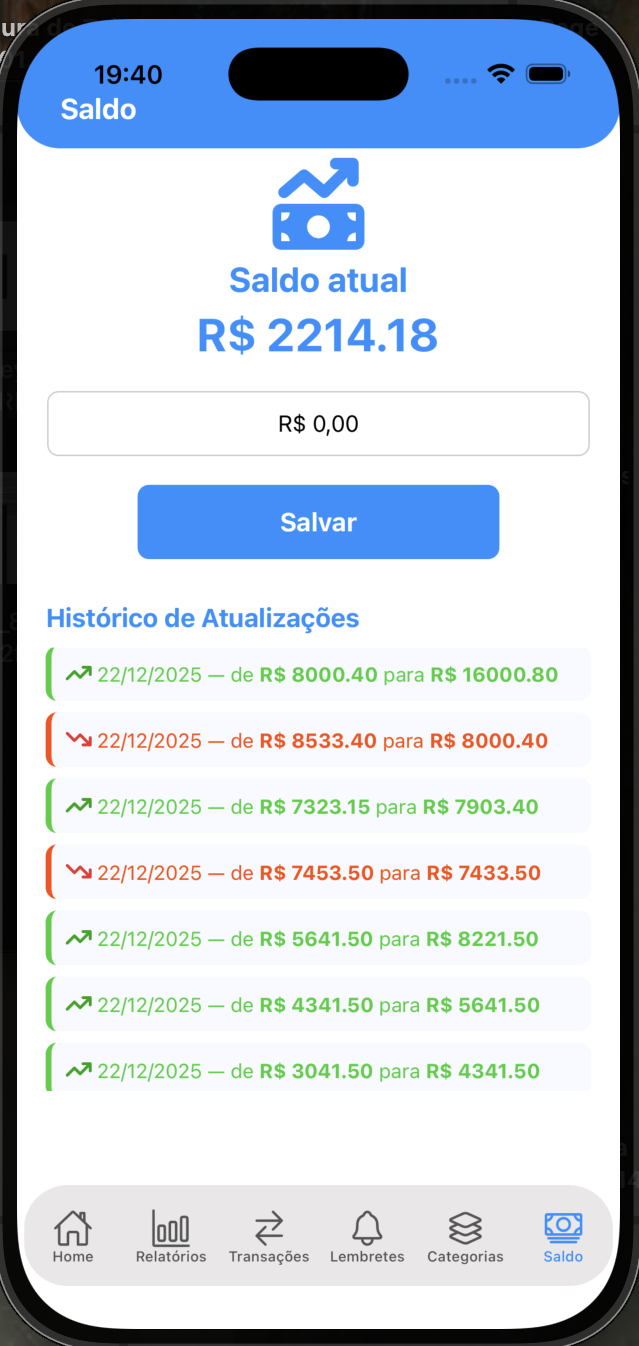The height and width of the screenshot is (1346, 639).
Task: Save the balance with the Salvar button
Action: [x=318, y=522]
